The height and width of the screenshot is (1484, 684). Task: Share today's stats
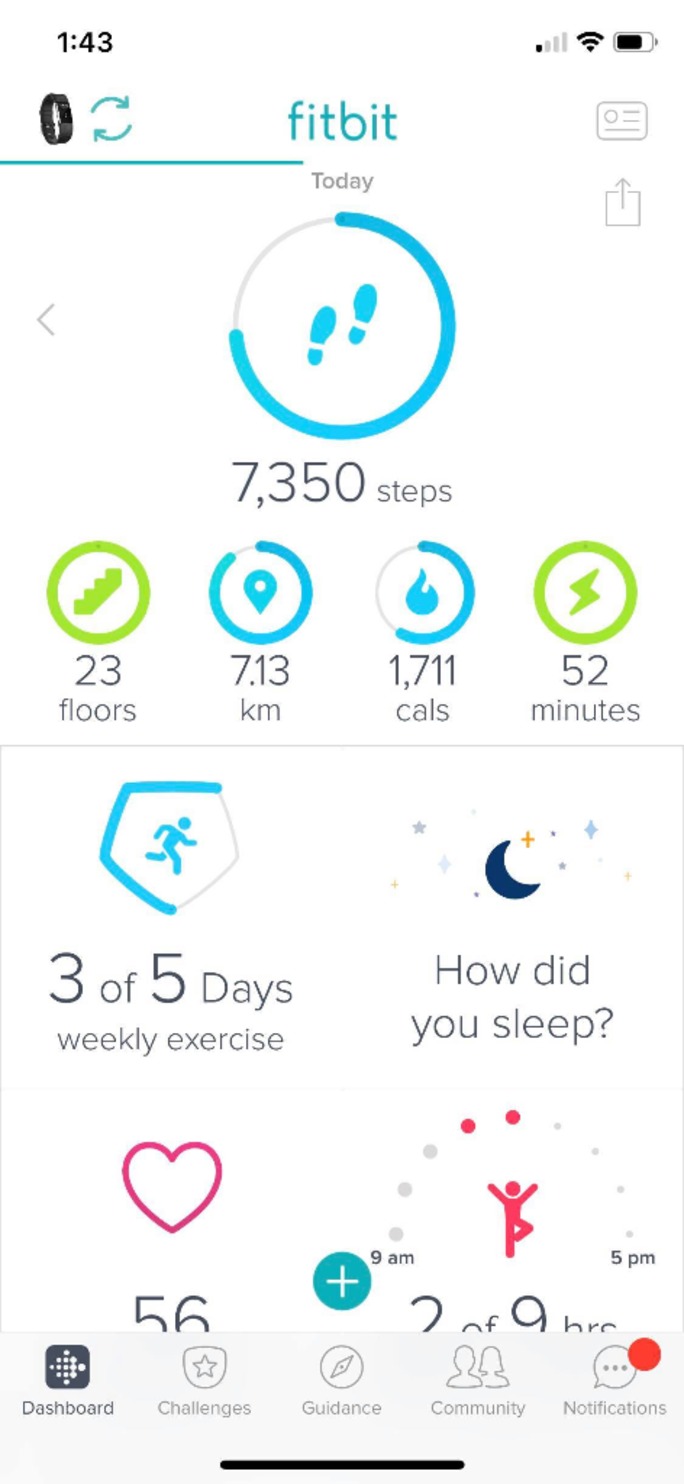(x=622, y=202)
